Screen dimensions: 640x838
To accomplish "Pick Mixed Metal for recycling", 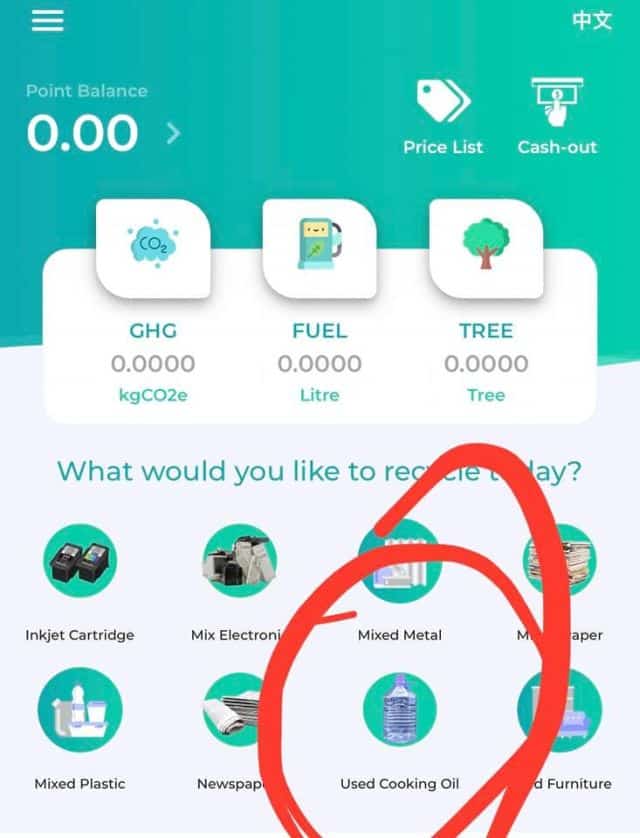I will (x=399, y=563).
